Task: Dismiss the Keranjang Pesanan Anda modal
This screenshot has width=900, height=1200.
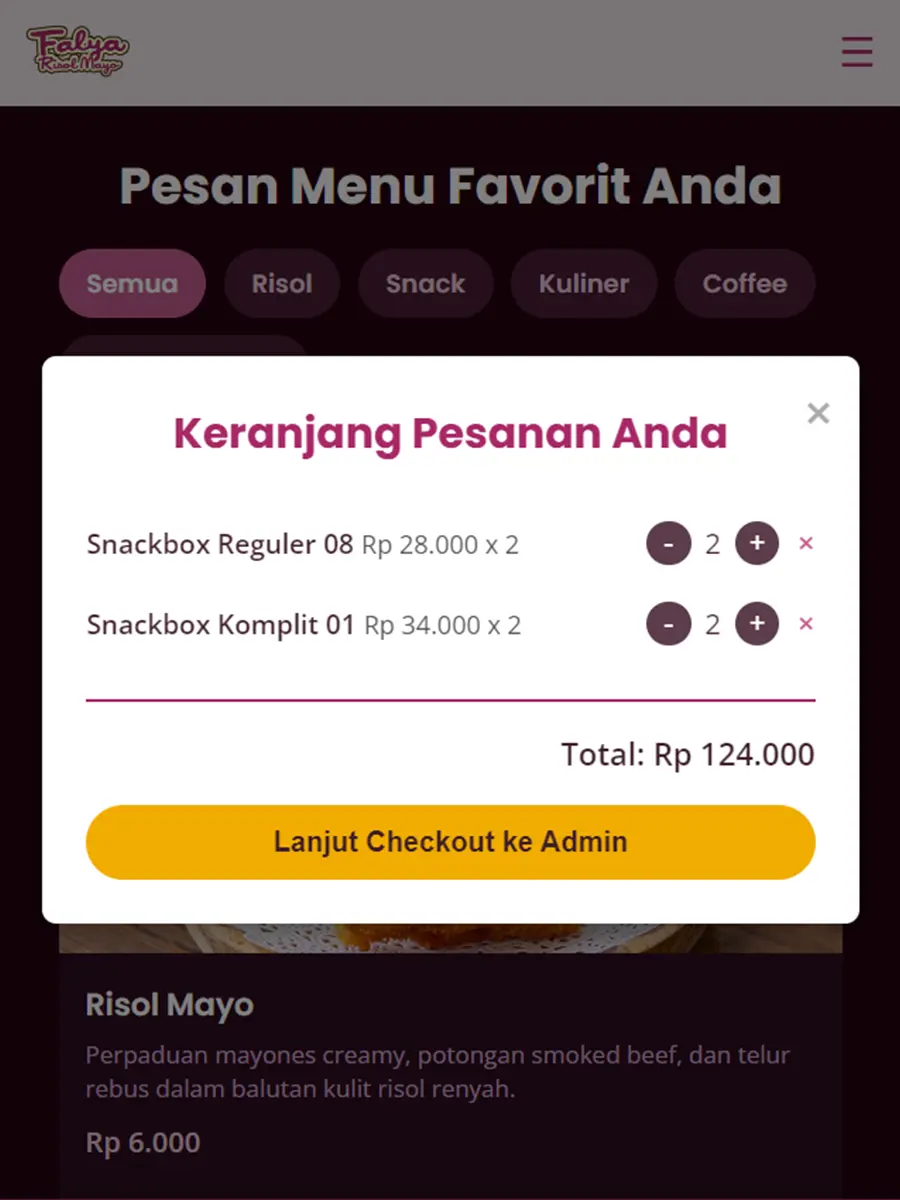Action: pyautogui.click(x=818, y=413)
